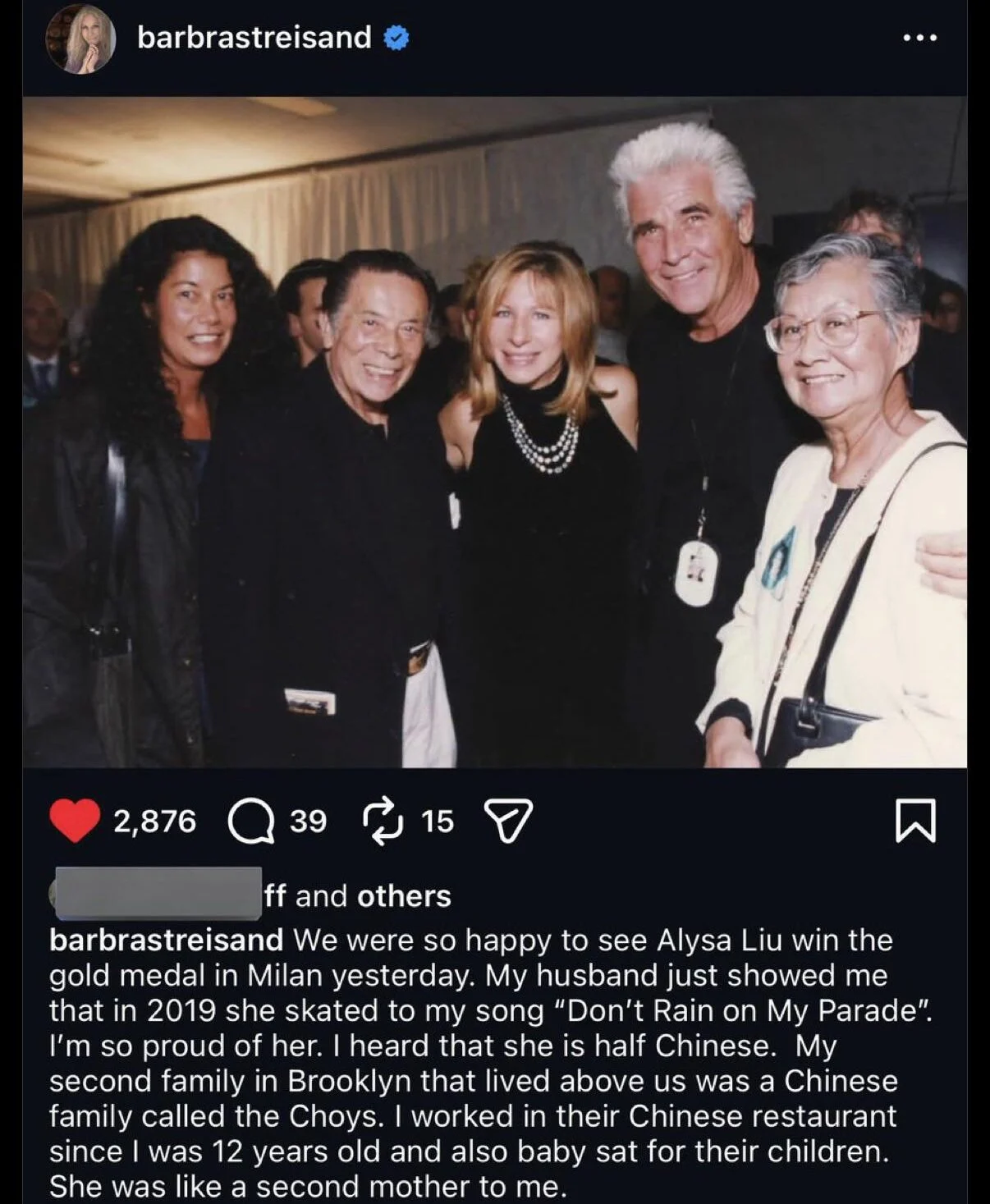
Task: Like the post with heart icon
Action: (75, 822)
